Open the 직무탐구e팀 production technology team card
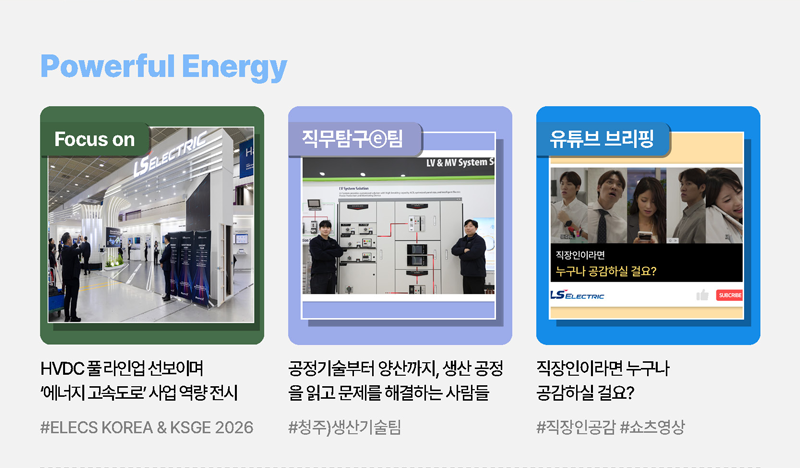Screen dimensions: 800x468 click(x=400, y=226)
